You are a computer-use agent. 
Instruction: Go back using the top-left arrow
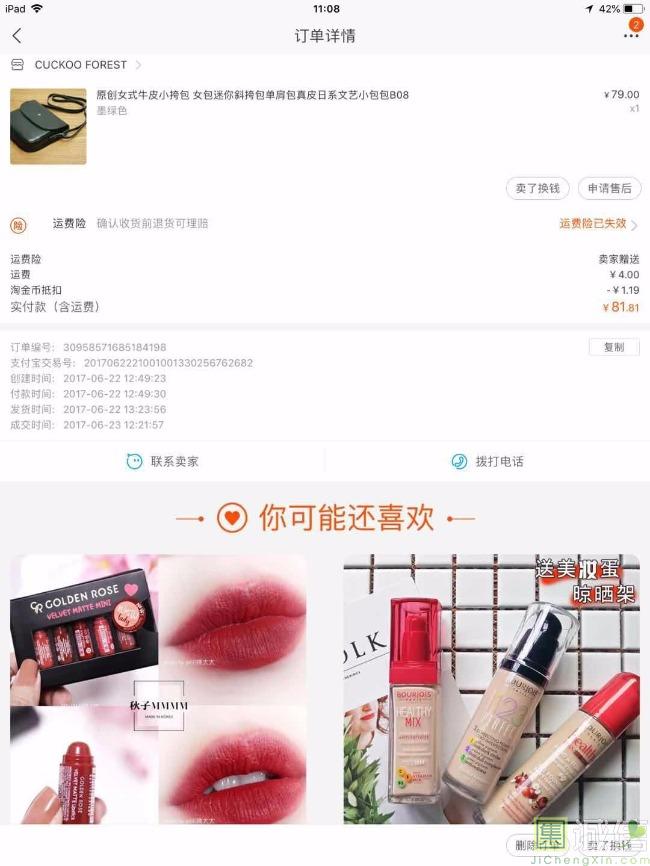pos(17,36)
